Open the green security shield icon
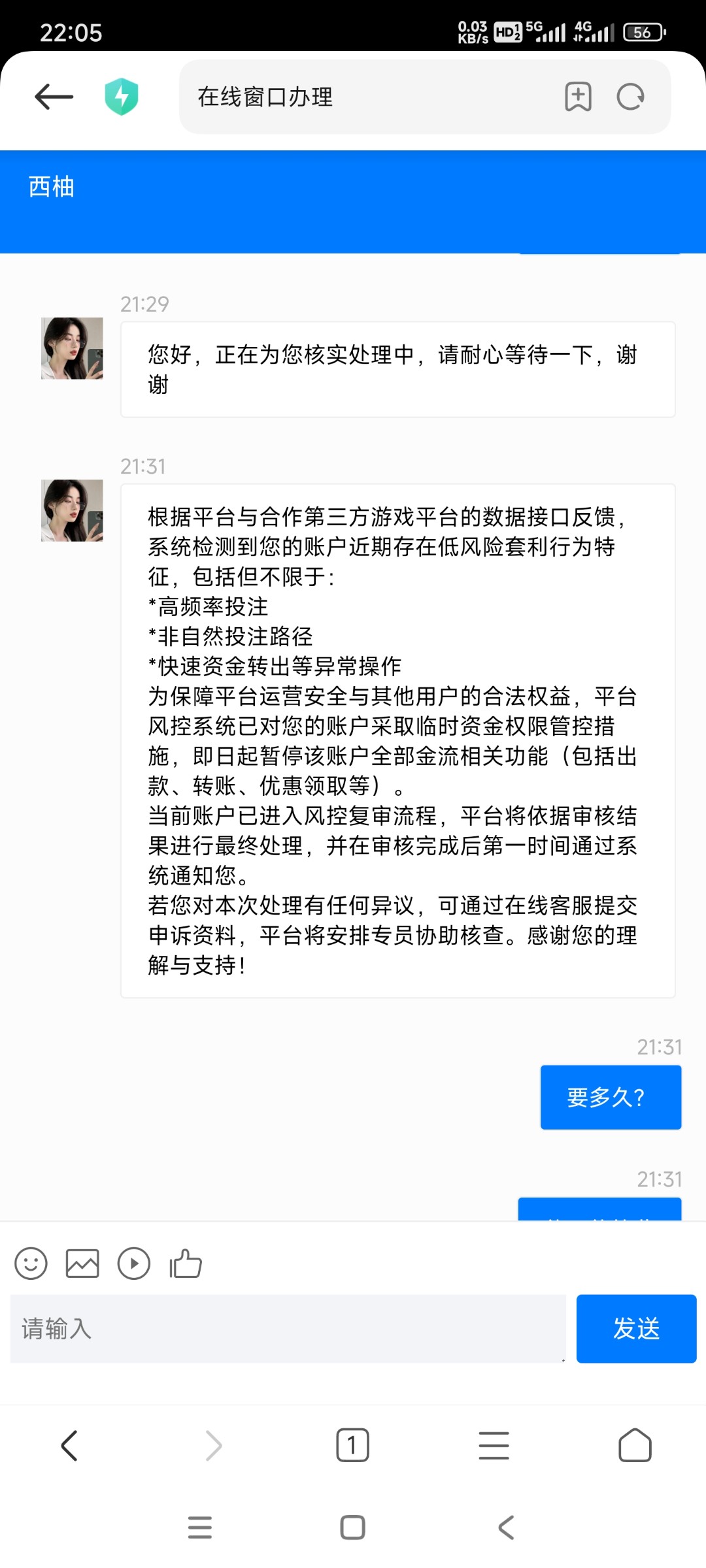The image size is (706, 1568). click(x=122, y=97)
